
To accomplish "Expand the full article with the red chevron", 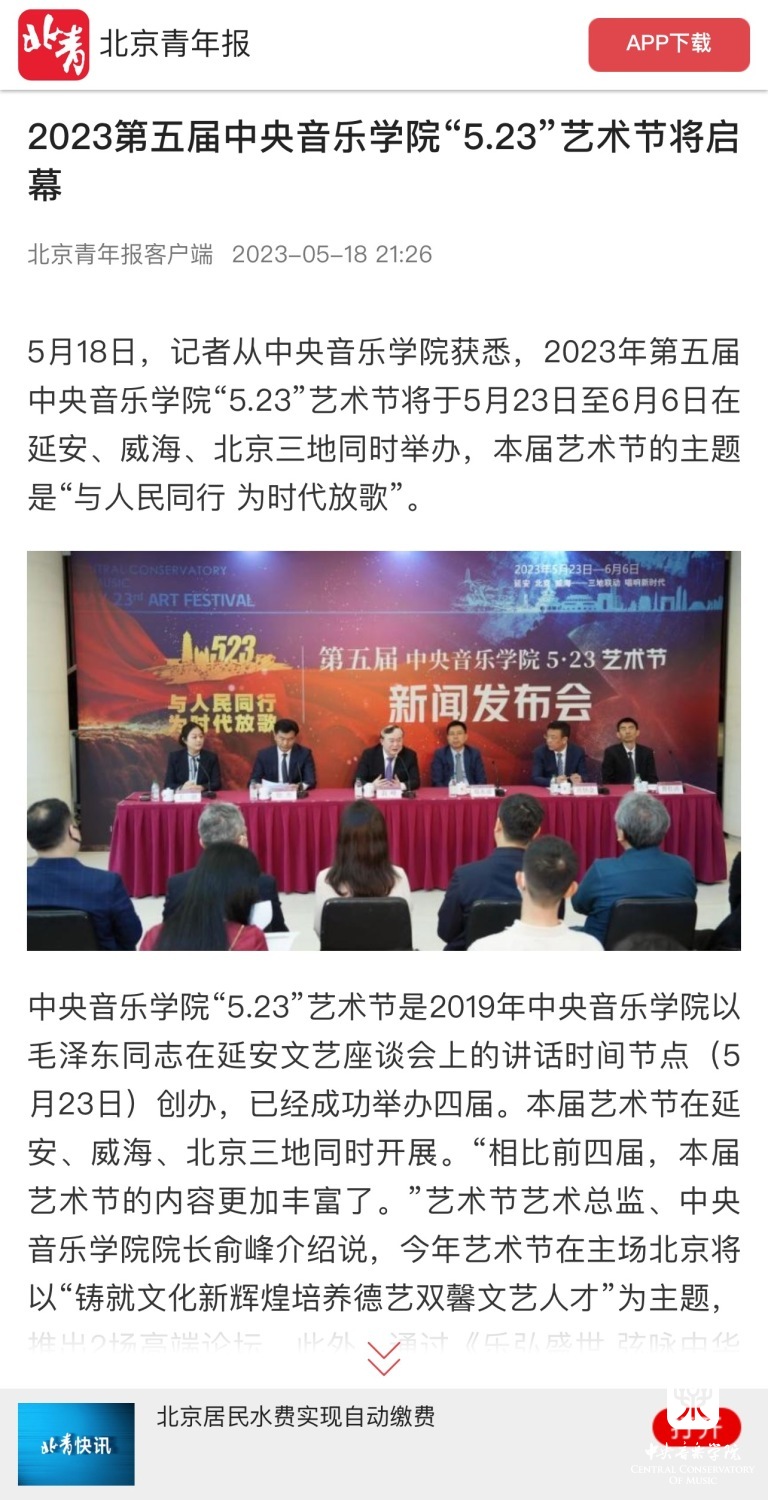I will [x=384, y=1358].
